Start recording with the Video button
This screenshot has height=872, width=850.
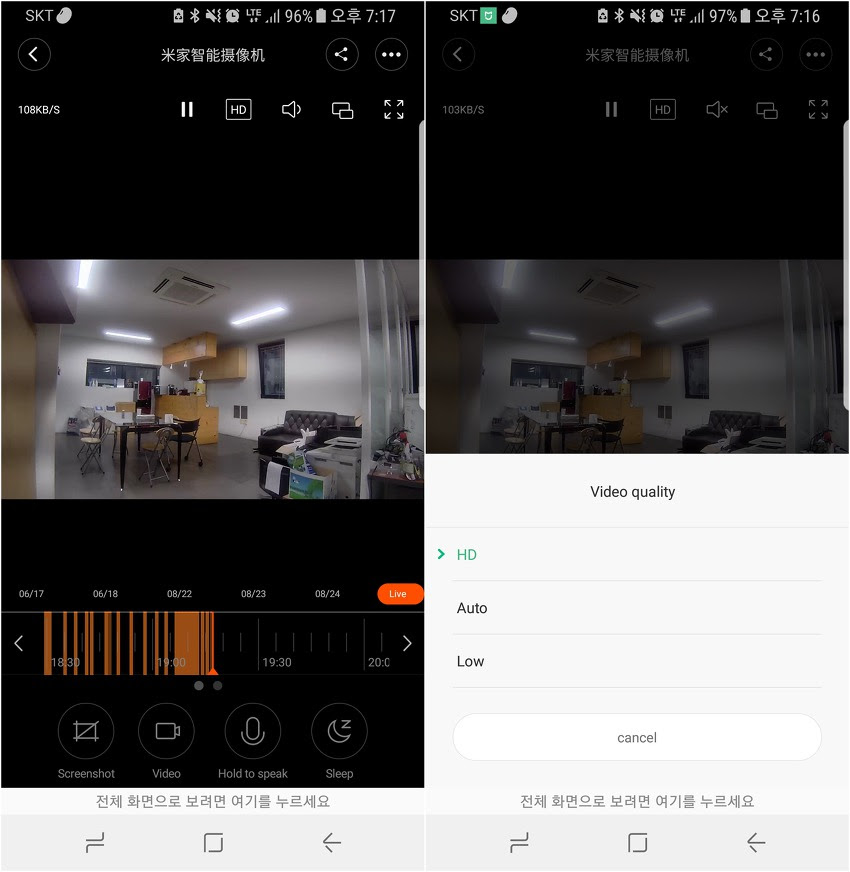pos(166,732)
